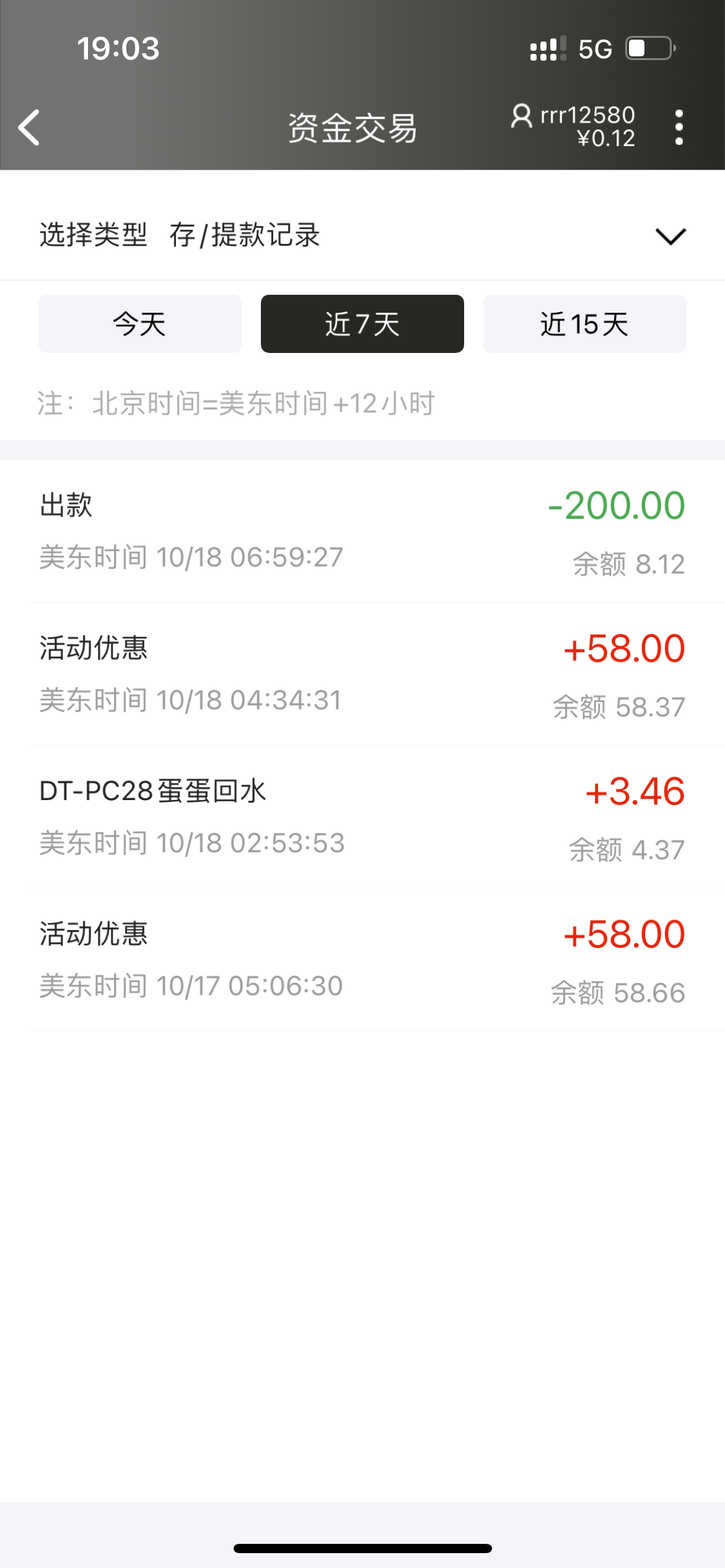Open the three-dot overflow menu
Image resolution: width=725 pixels, height=1568 pixels.
[679, 128]
